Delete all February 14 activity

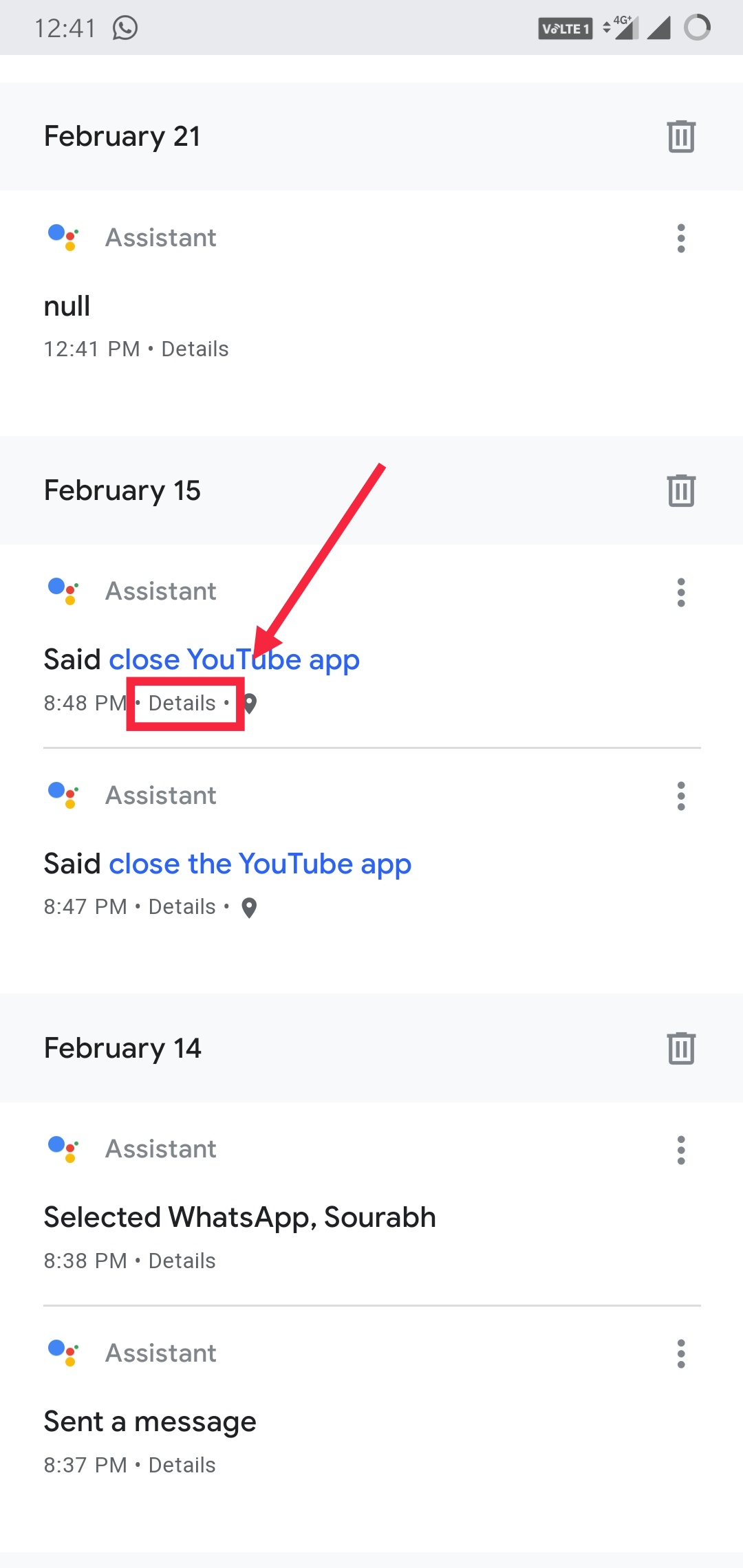(x=681, y=1048)
